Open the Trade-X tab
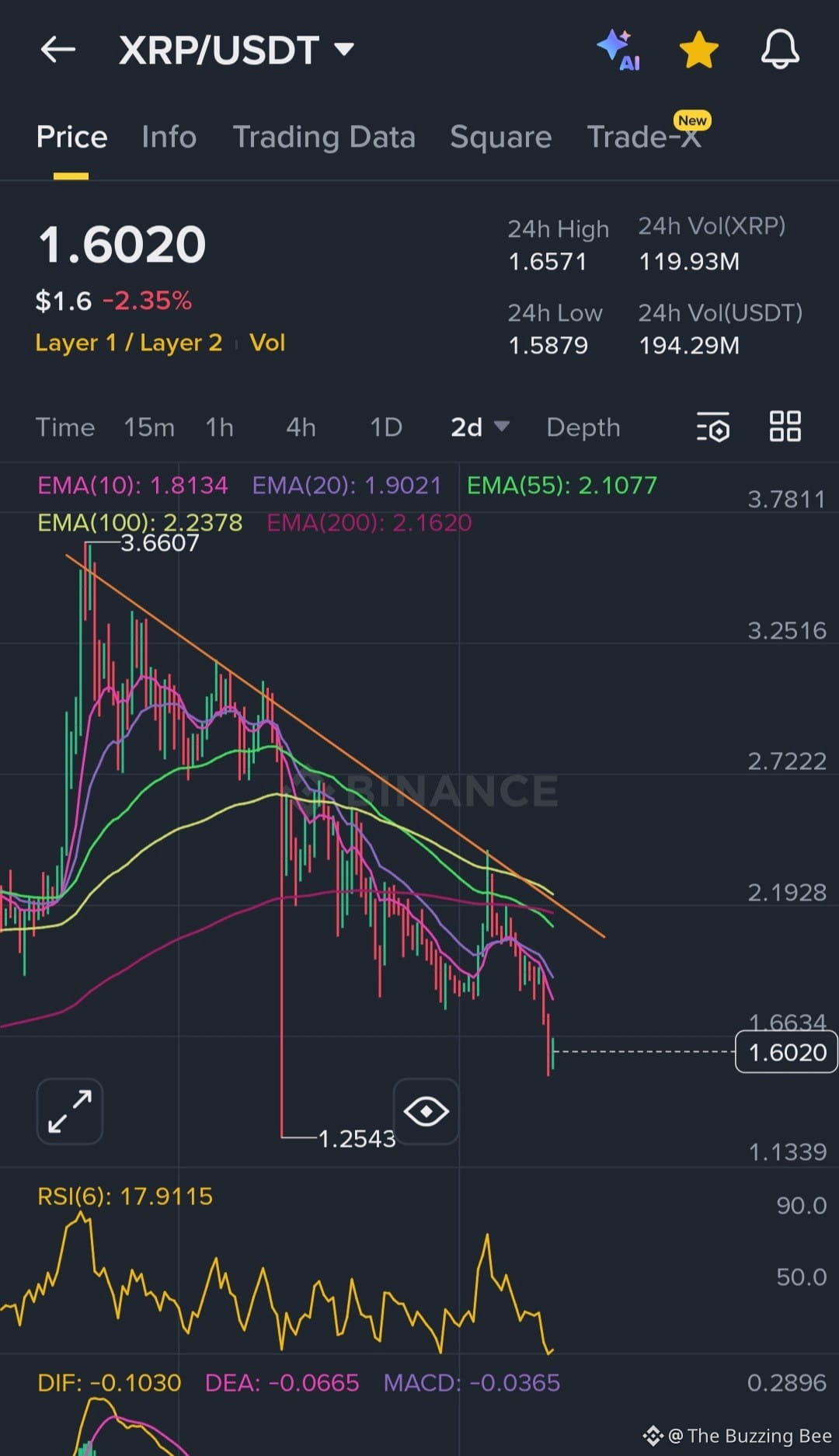The width and height of the screenshot is (839, 1456). [x=644, y=137]
